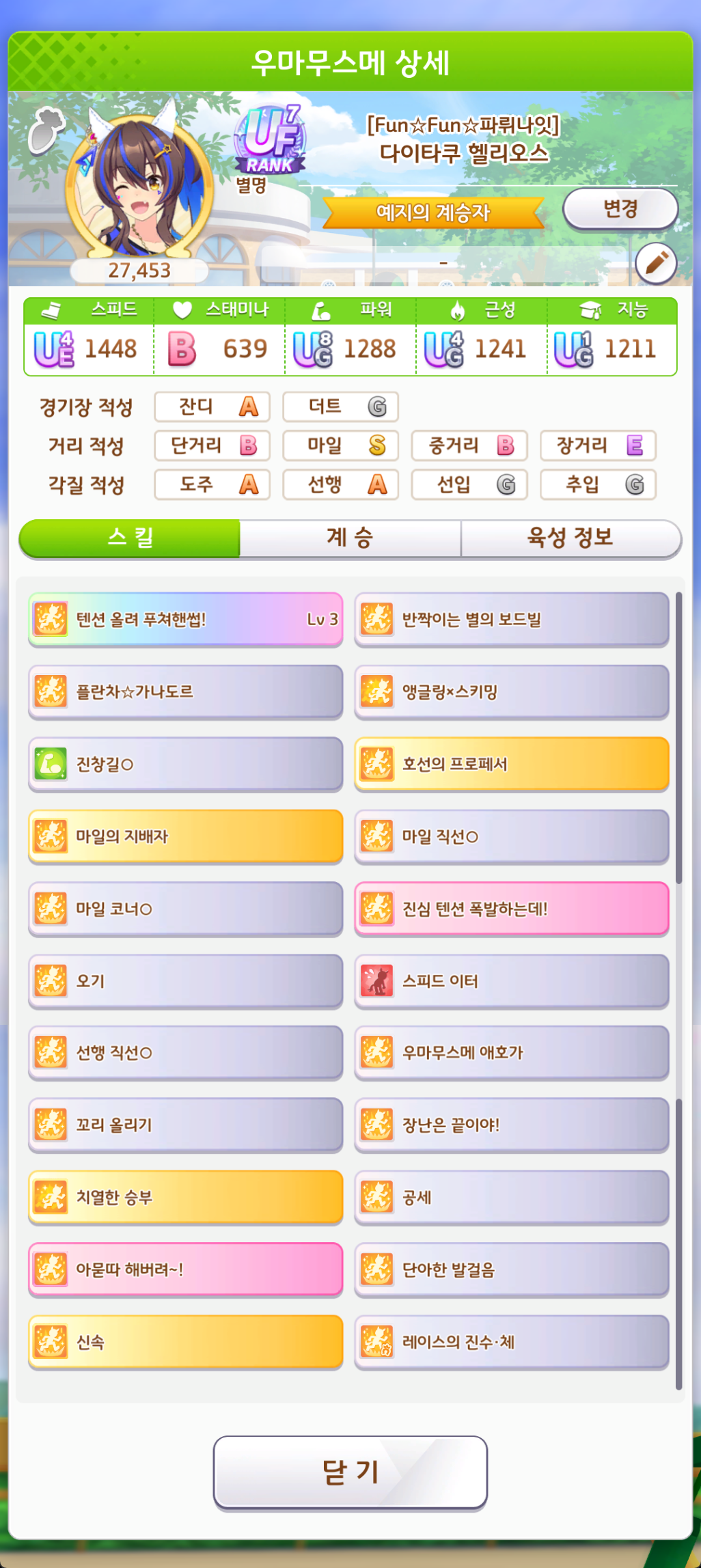View the 스피드 이터 skill info

point(512,981)
